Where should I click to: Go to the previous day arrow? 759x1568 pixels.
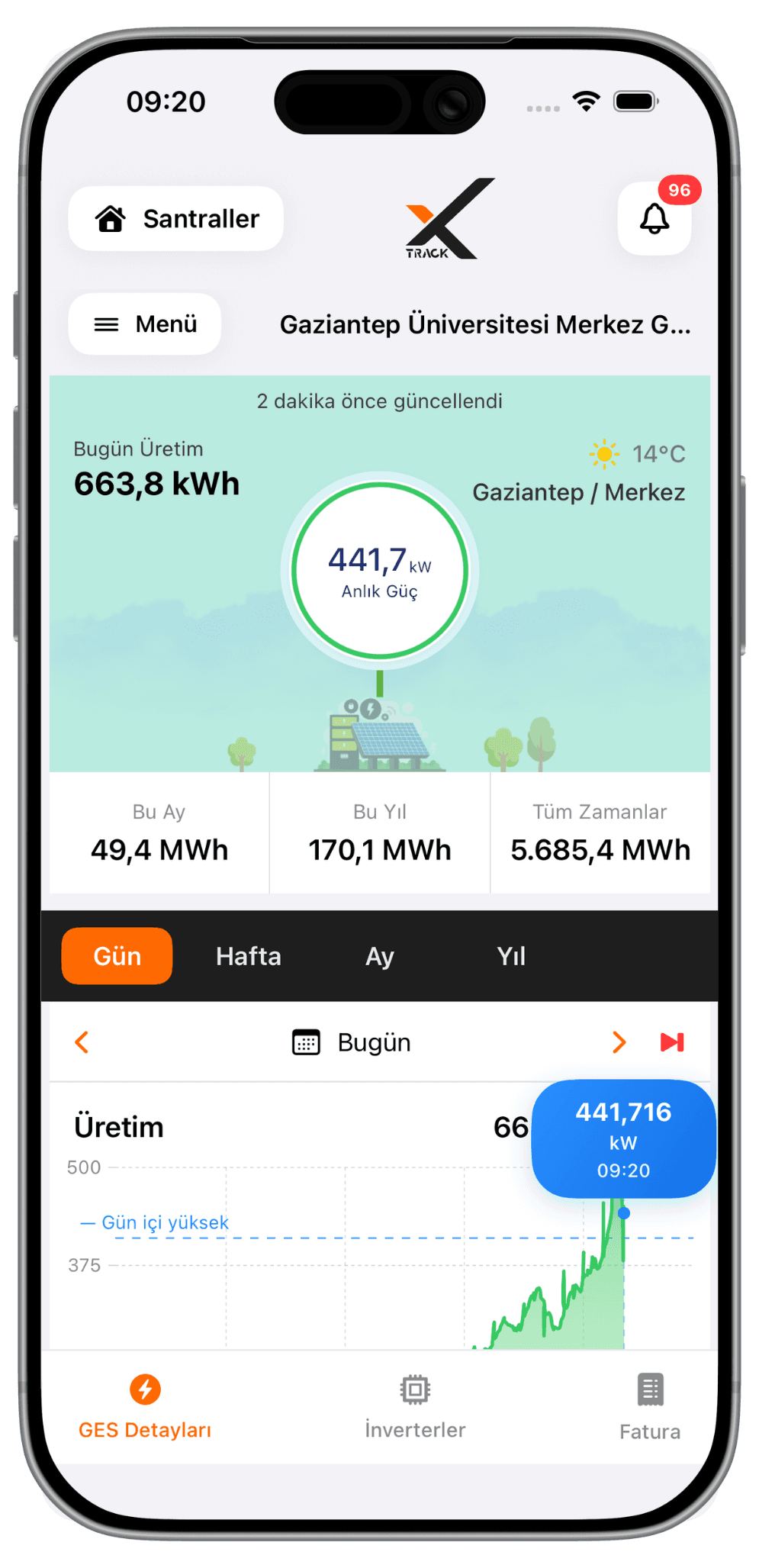(82, 1042)
